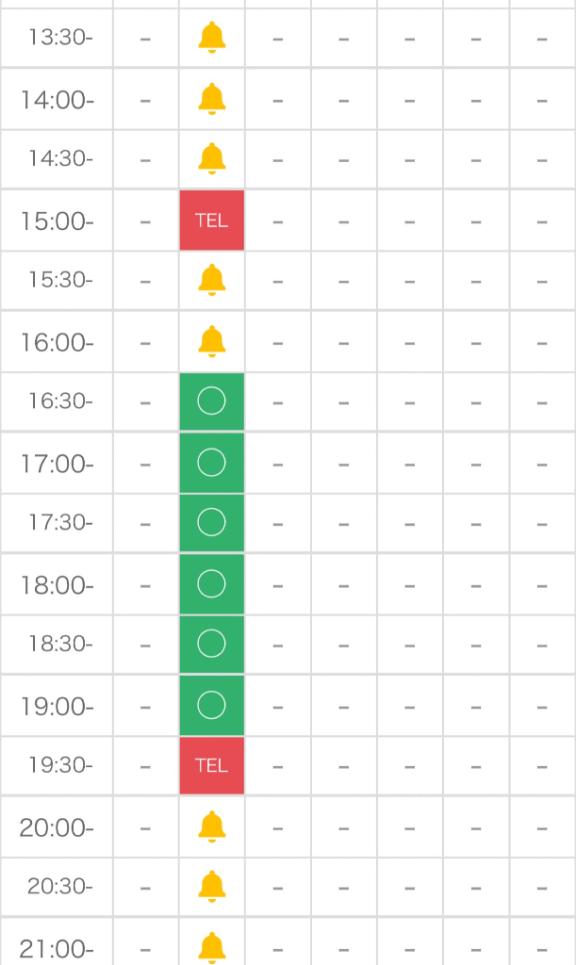Enable vacancy alert for 16:00
Image resolution: width=576 pixels, height=965 pixels.
(212, 341)
